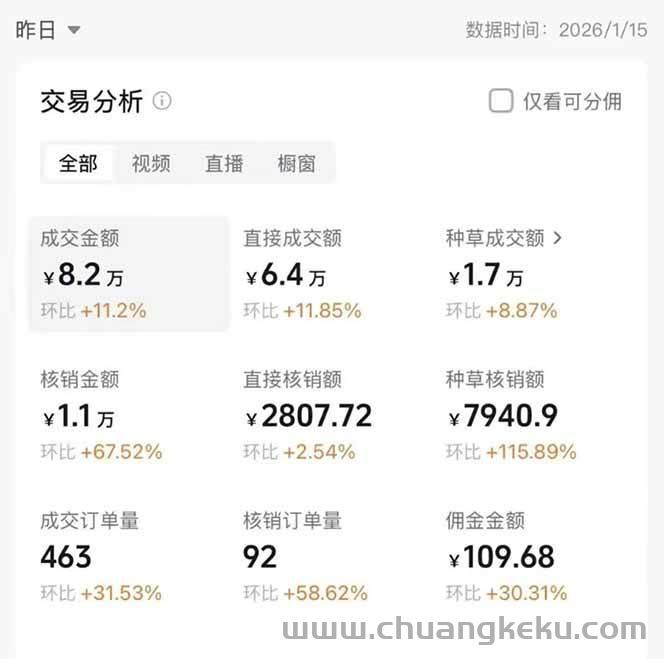Check the 仅看可分佣 checkbox
Image resolution: width=664 pixels, height=659 pixels.
501,101
